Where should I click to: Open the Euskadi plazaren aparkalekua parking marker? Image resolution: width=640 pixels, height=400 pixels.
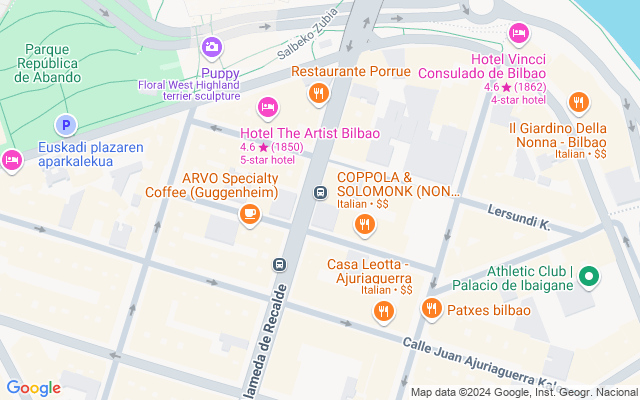click(x=66, y=125)
